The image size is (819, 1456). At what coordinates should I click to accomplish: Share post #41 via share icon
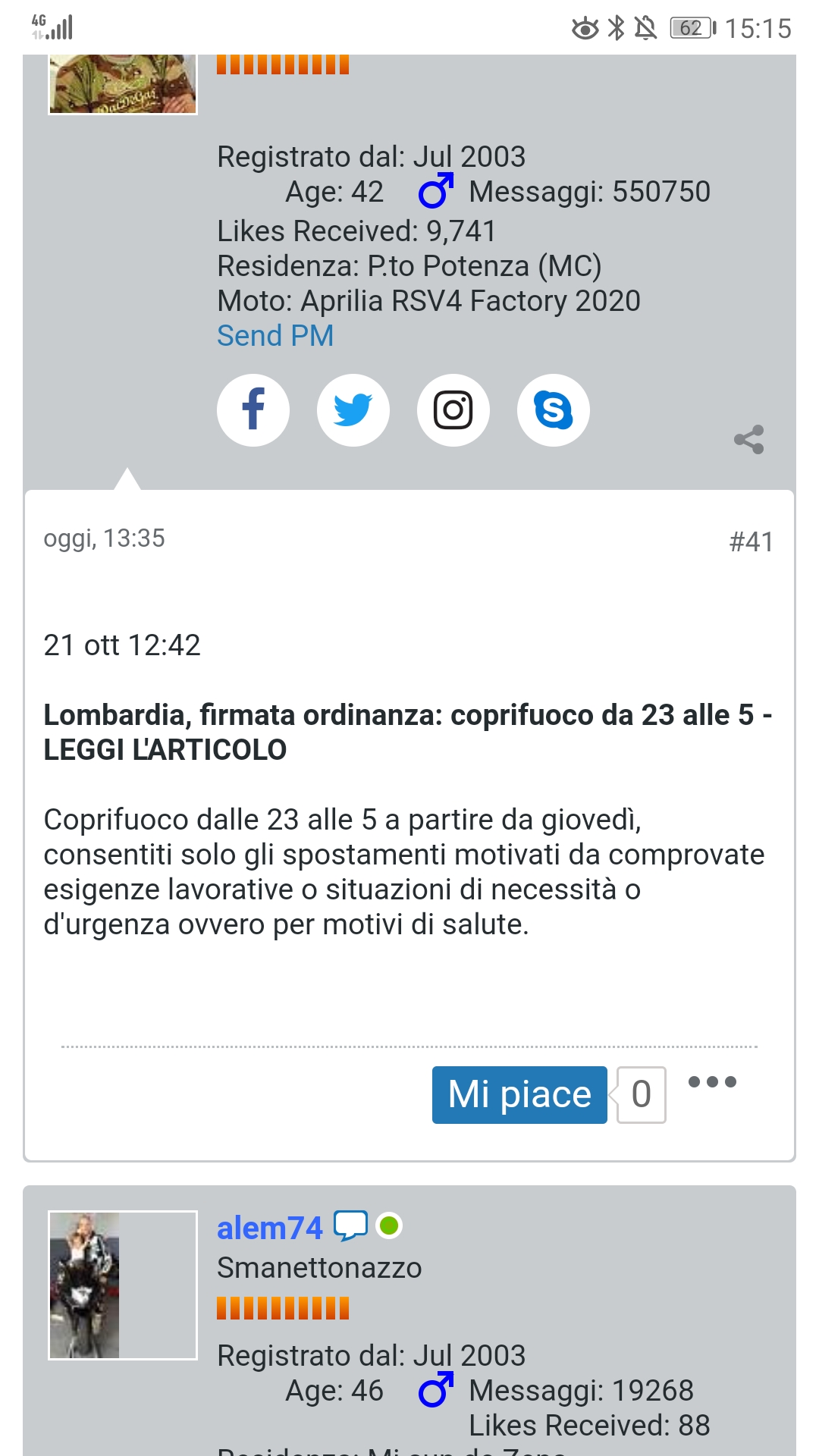pyautogui.click(x=749, y=439)
